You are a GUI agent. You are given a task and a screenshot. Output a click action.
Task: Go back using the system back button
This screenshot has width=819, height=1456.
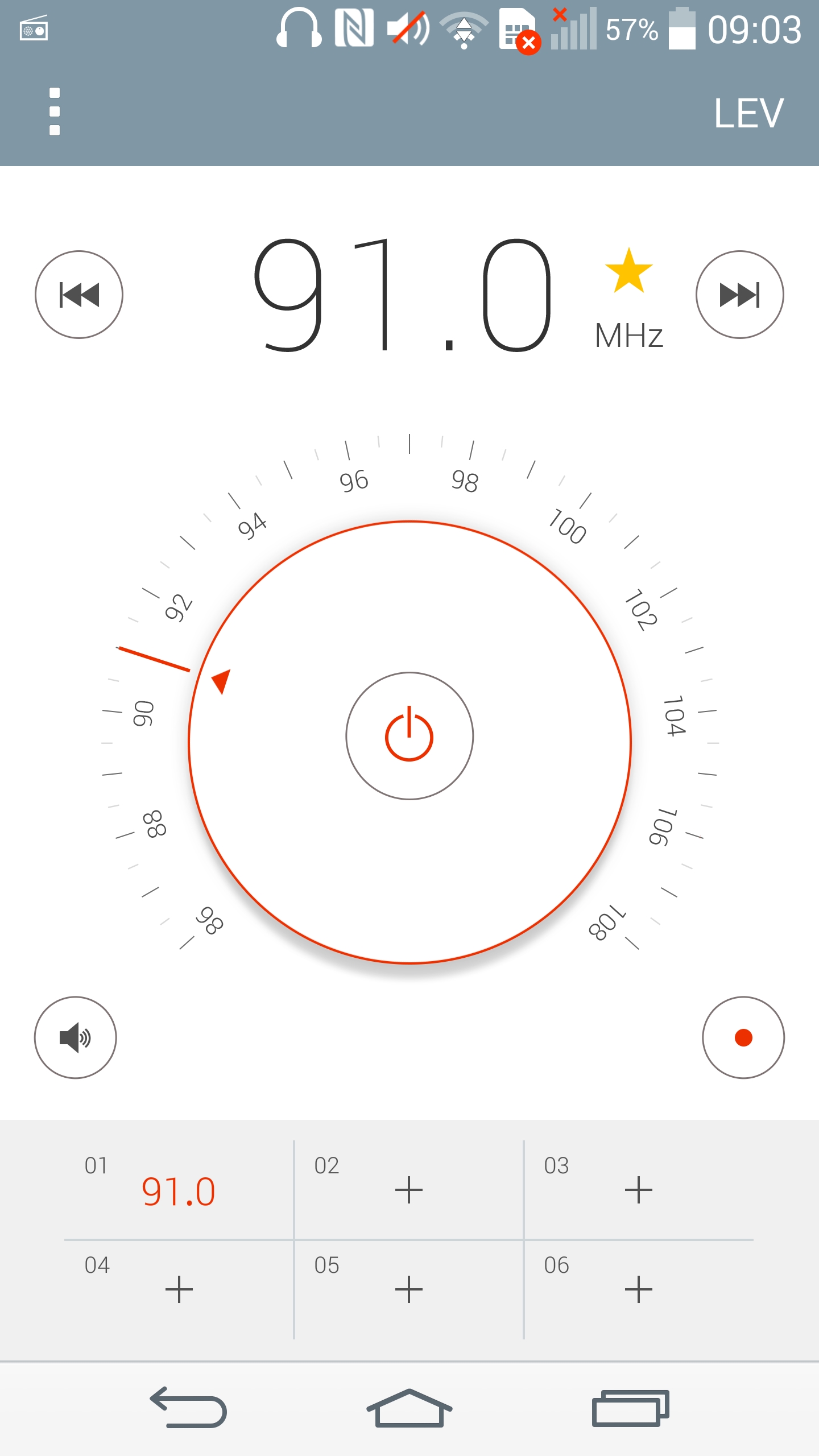189,1408
